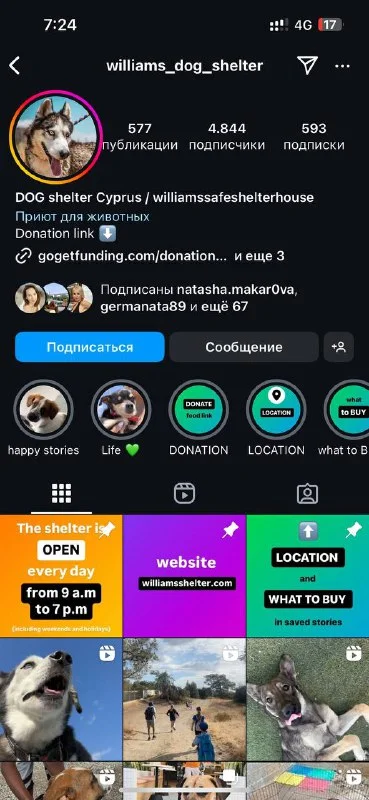Open the gogetfunding.com donation link
This screenshot has width=369, height=800.
tap(132, 256)
